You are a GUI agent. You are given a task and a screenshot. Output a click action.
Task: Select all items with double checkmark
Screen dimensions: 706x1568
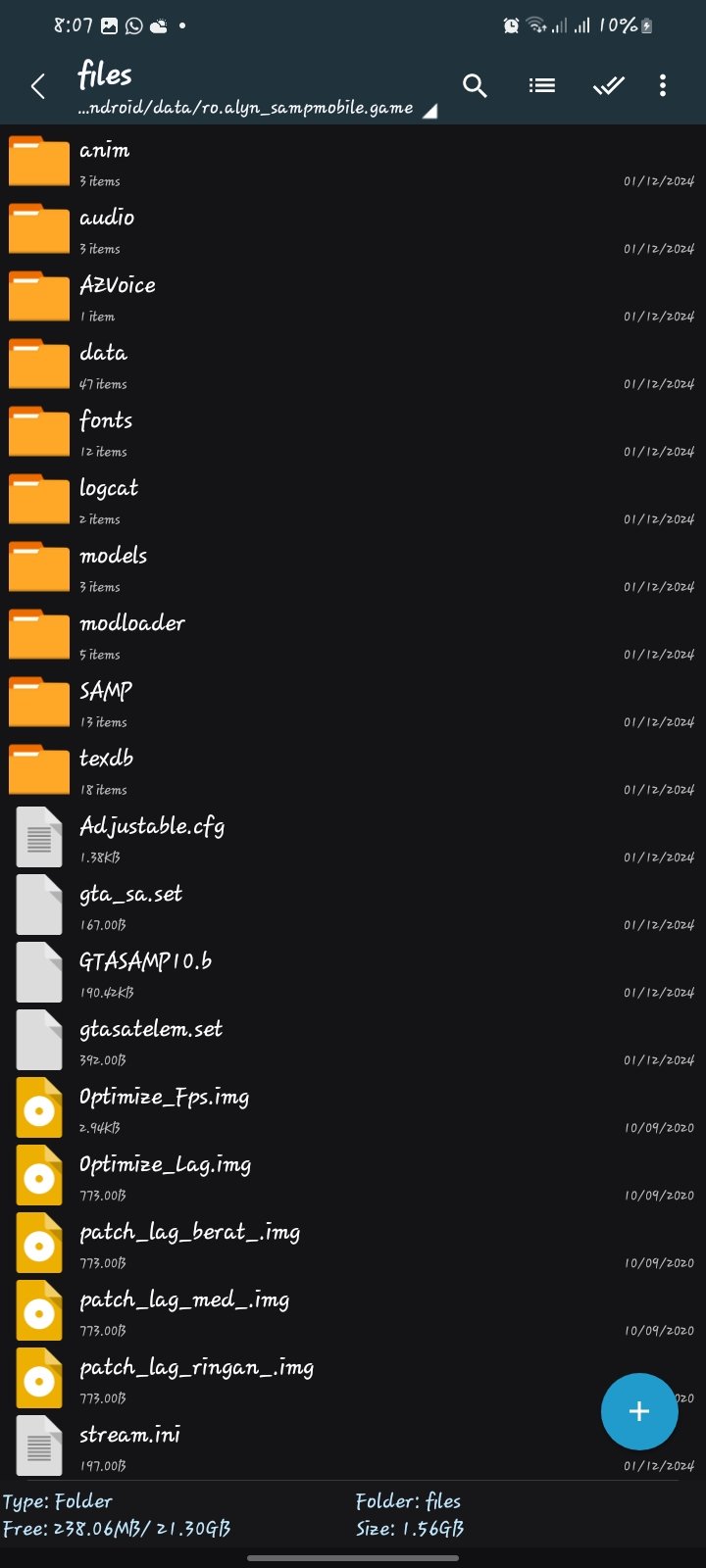pos(608,86)
